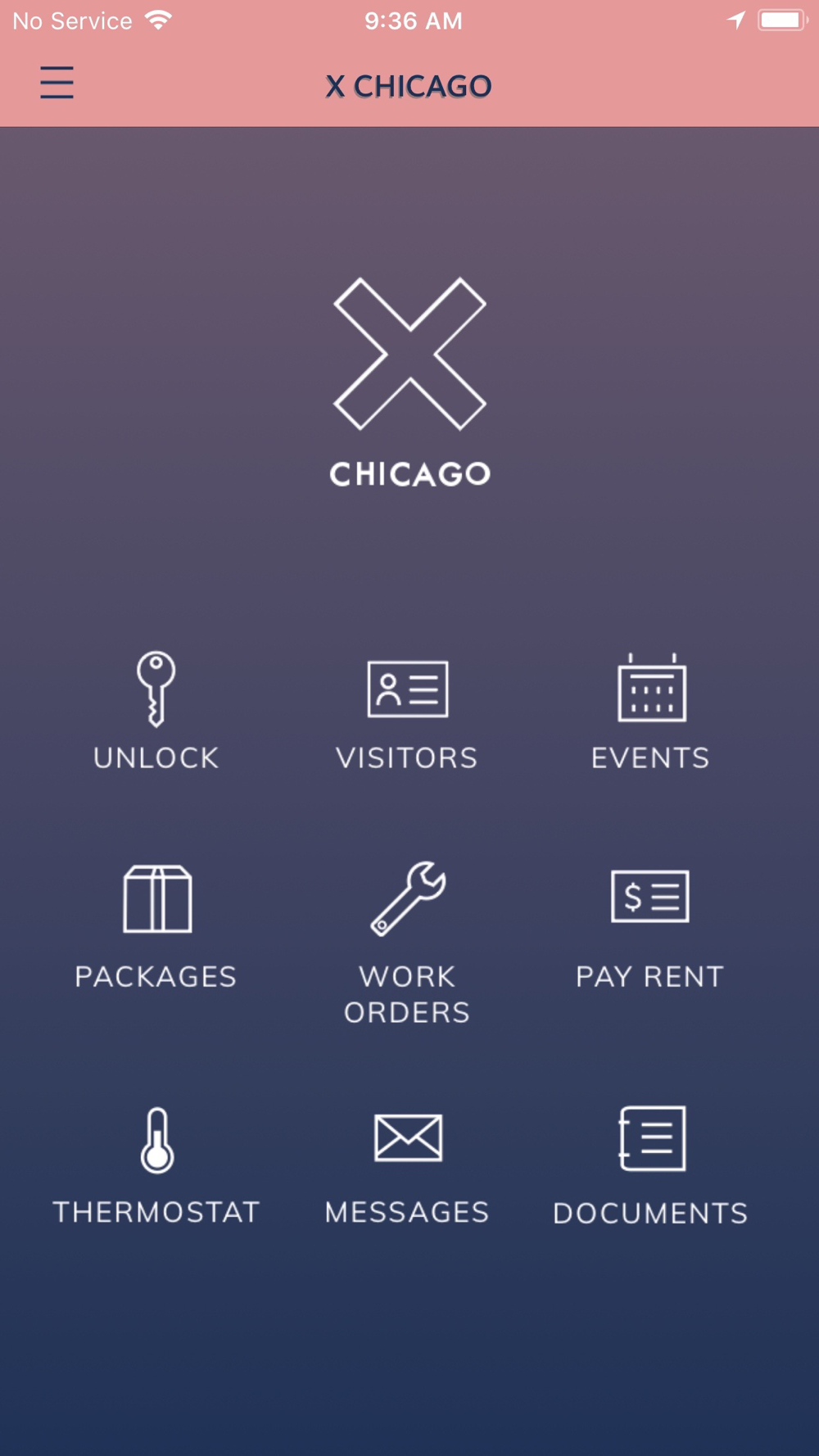This screenshot has width=819, height=1456.
Task: Check Packages
Action: coord(156,926)
